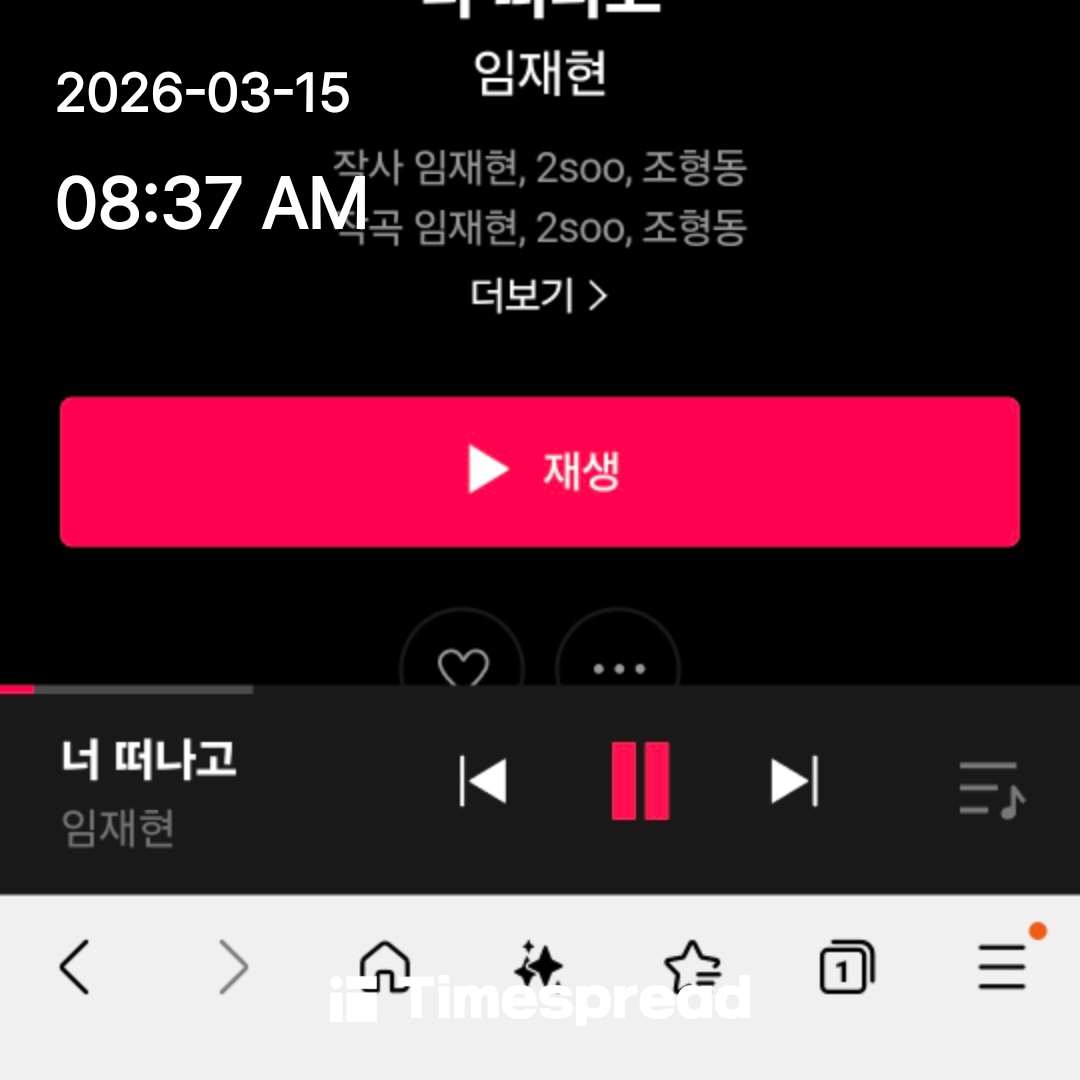Open the browser bookmarks list
The width and height of the screenshot is (1080, 1080).
(x=692, y=968)
